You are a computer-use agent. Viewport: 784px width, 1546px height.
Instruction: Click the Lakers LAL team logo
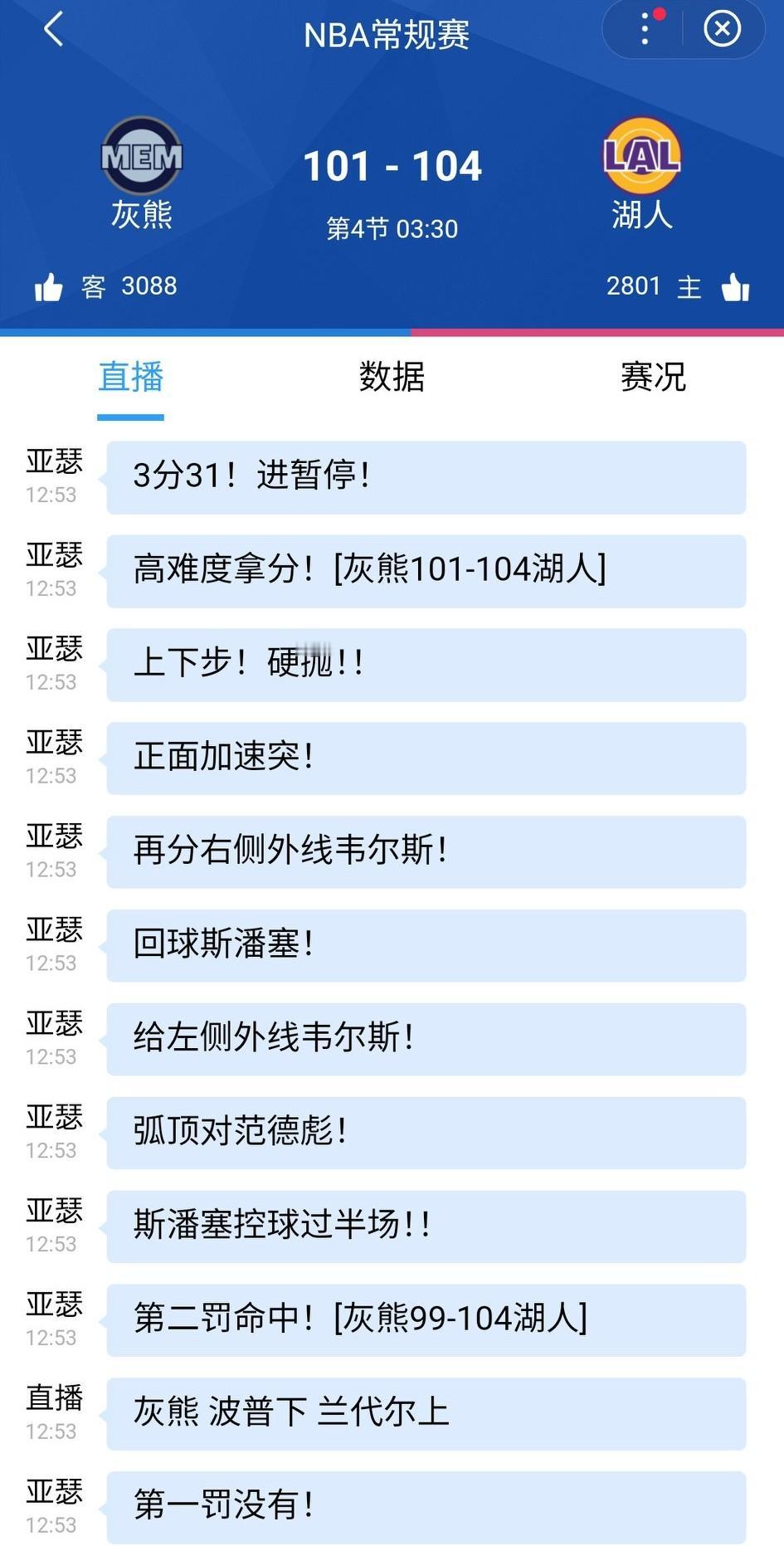(x=641, y=155)
